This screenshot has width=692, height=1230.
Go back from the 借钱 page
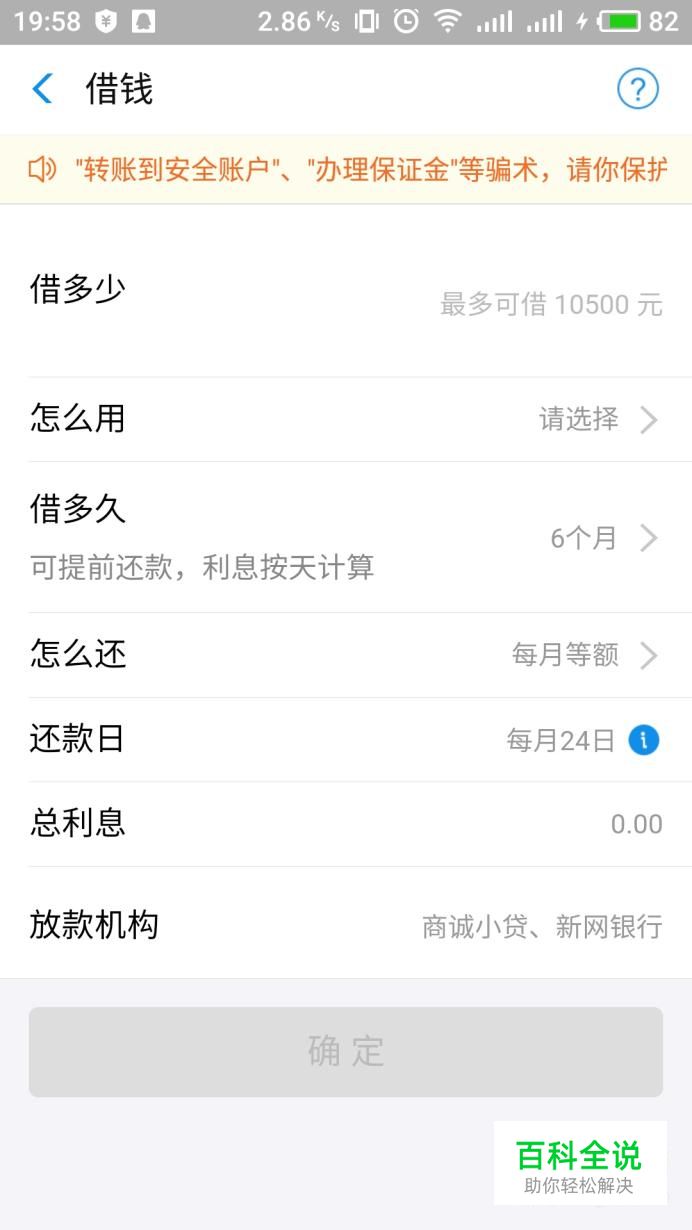pyautogui.click(x=42, y=89)
